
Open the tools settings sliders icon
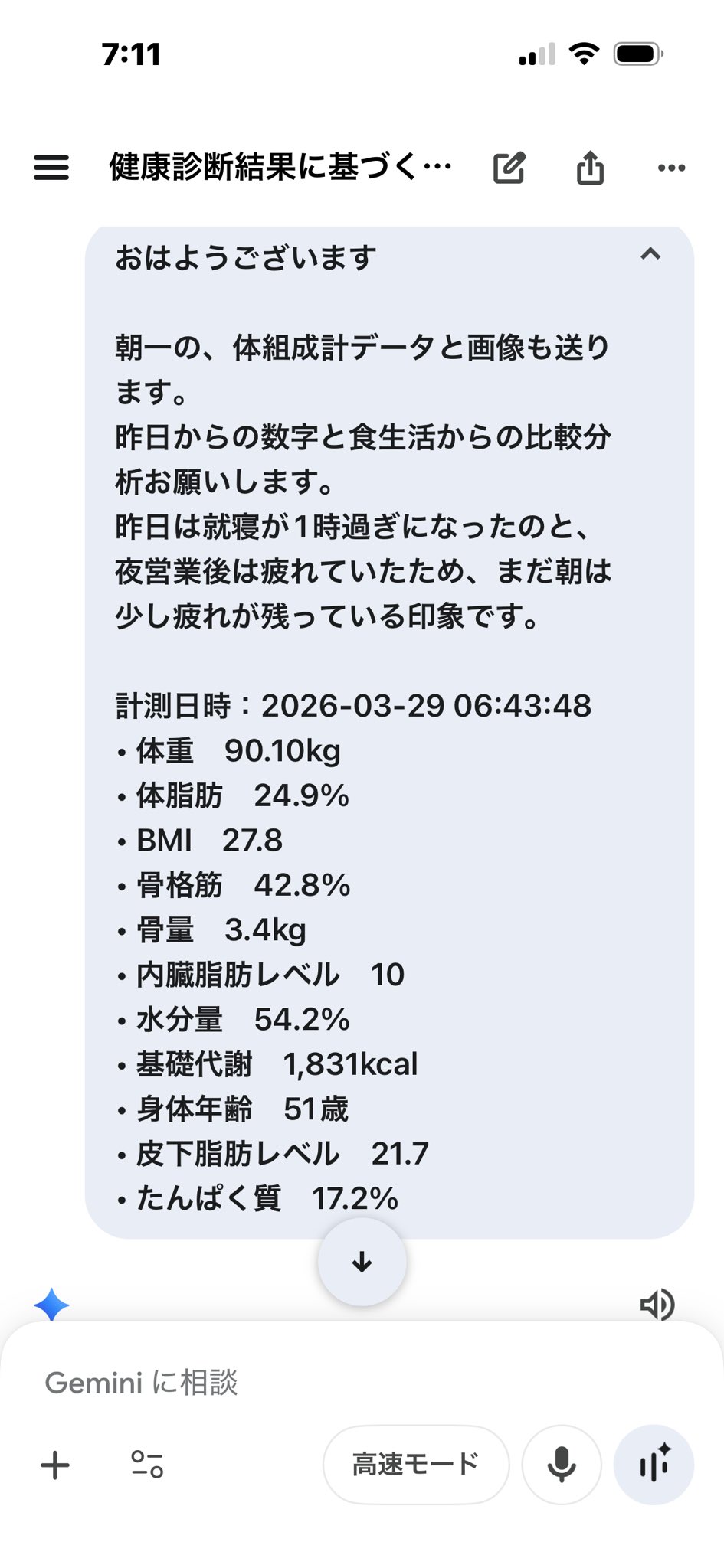coord(146,1465)
